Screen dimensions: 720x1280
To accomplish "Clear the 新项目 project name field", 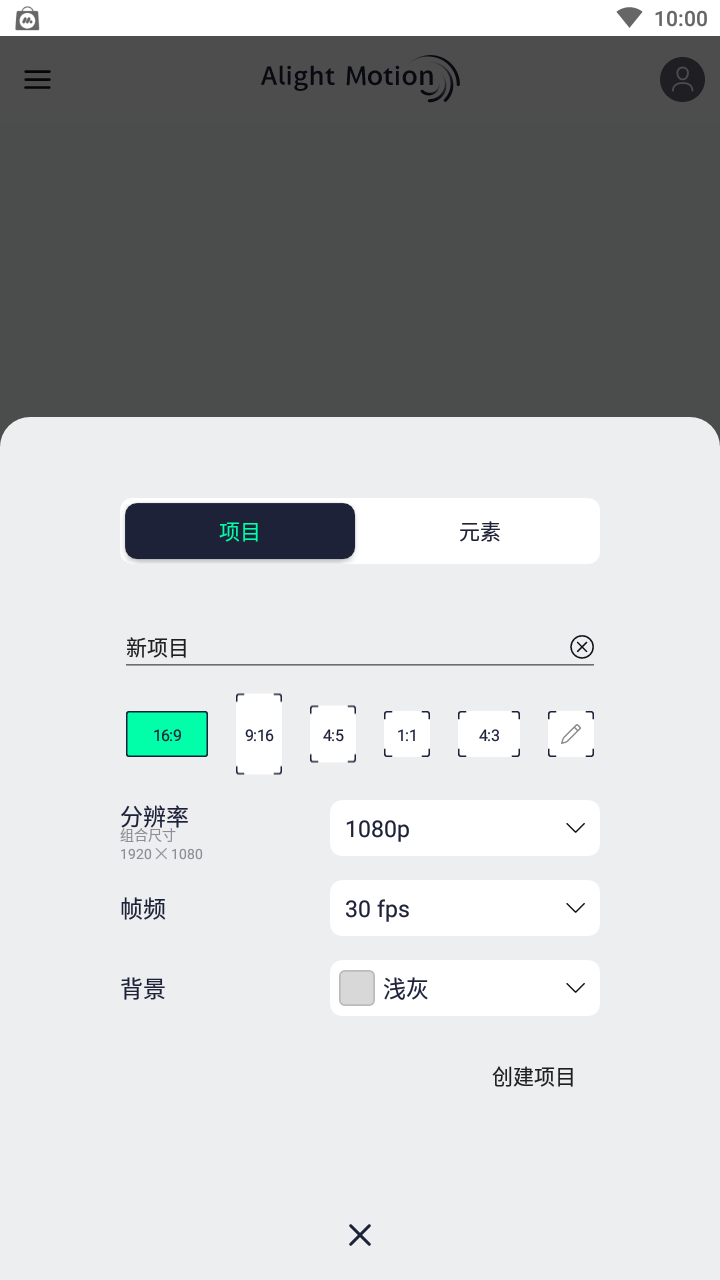I will point(581,646).
